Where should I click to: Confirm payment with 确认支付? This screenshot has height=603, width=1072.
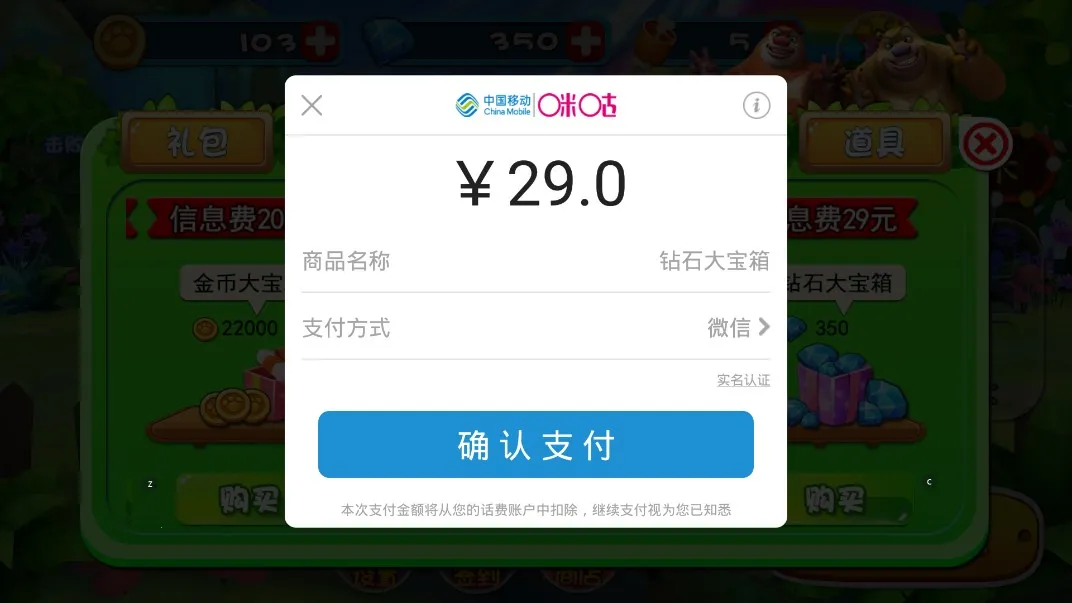coord(535,445)
